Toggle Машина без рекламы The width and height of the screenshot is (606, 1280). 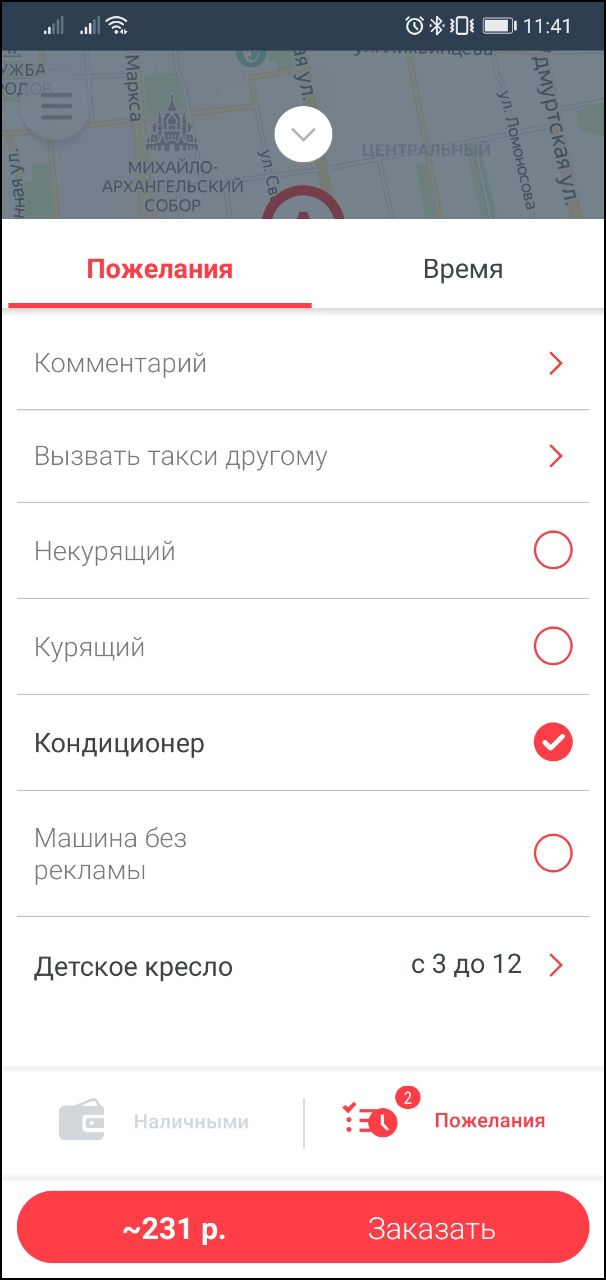553,853
